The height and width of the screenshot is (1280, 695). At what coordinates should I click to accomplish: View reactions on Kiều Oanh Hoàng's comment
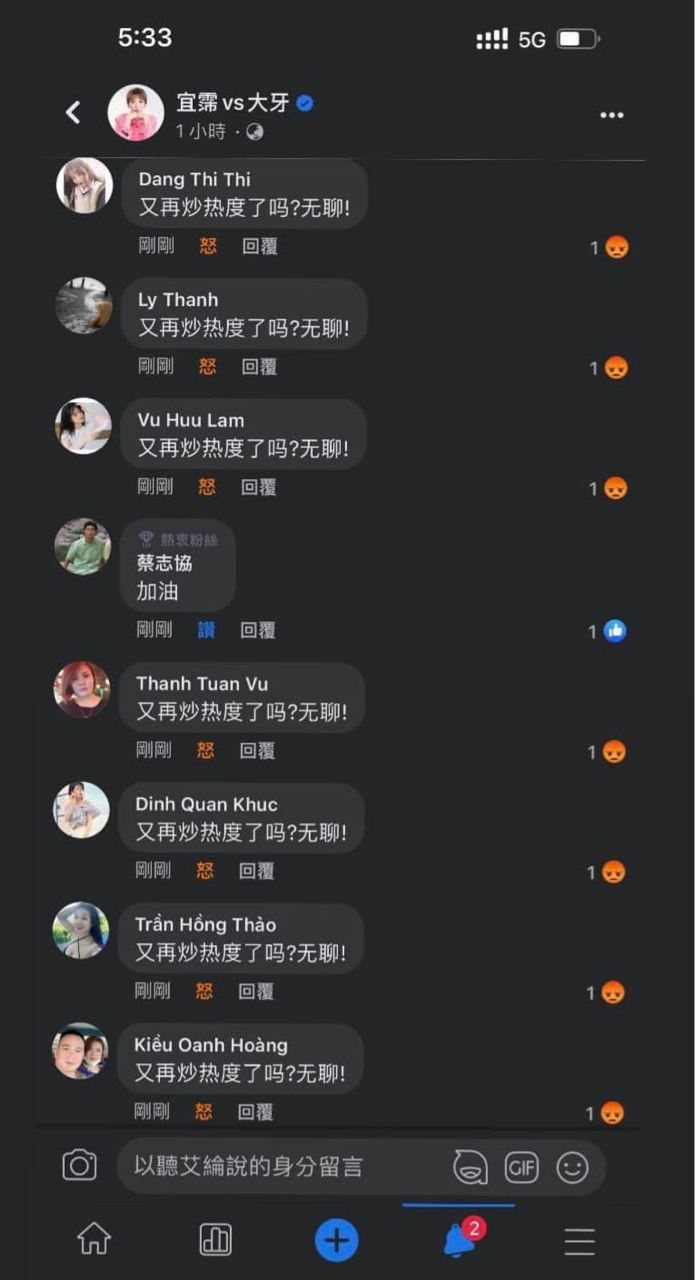click(606, 1113)
